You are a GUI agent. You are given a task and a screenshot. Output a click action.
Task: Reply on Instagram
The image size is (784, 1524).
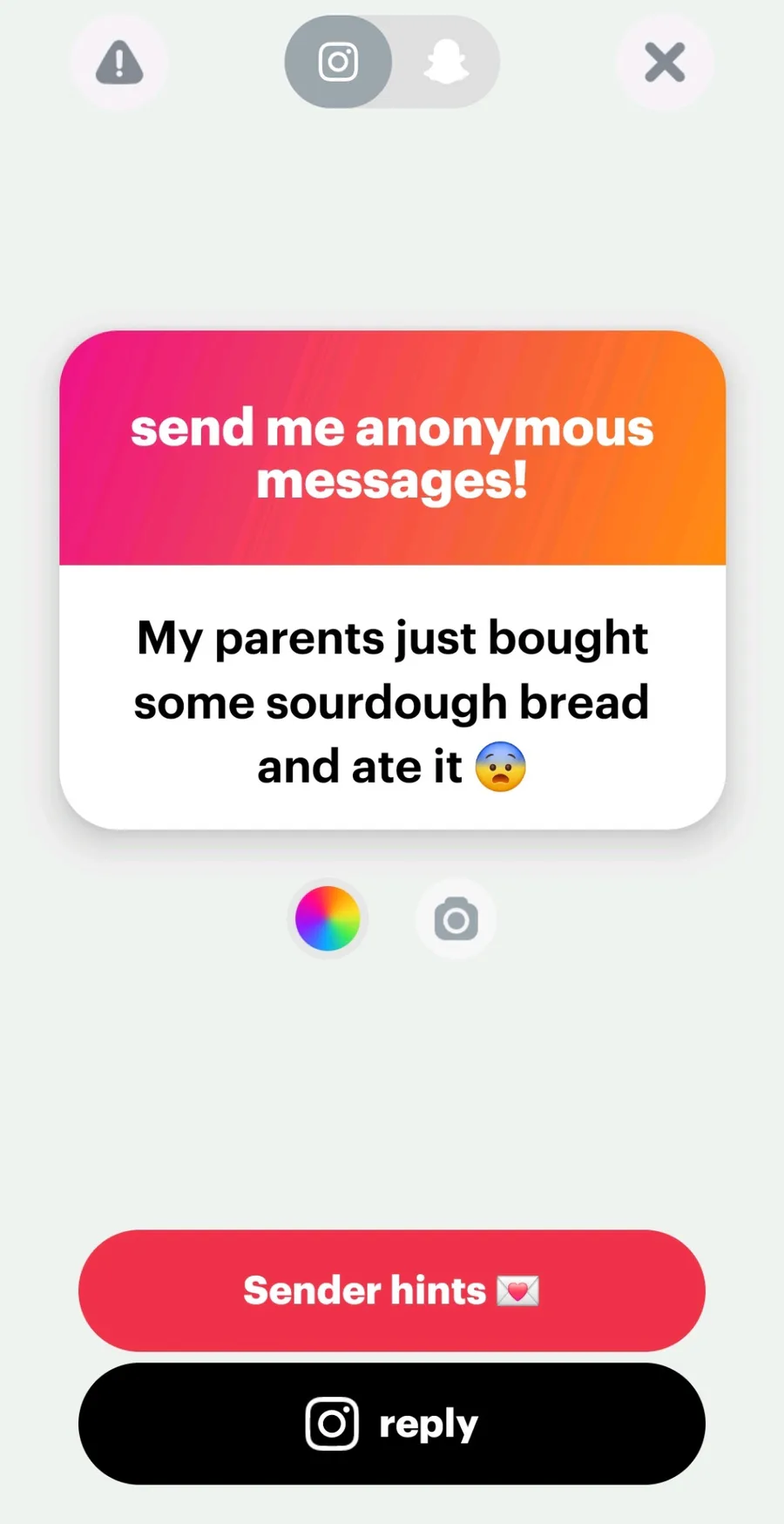(391, 1424)
